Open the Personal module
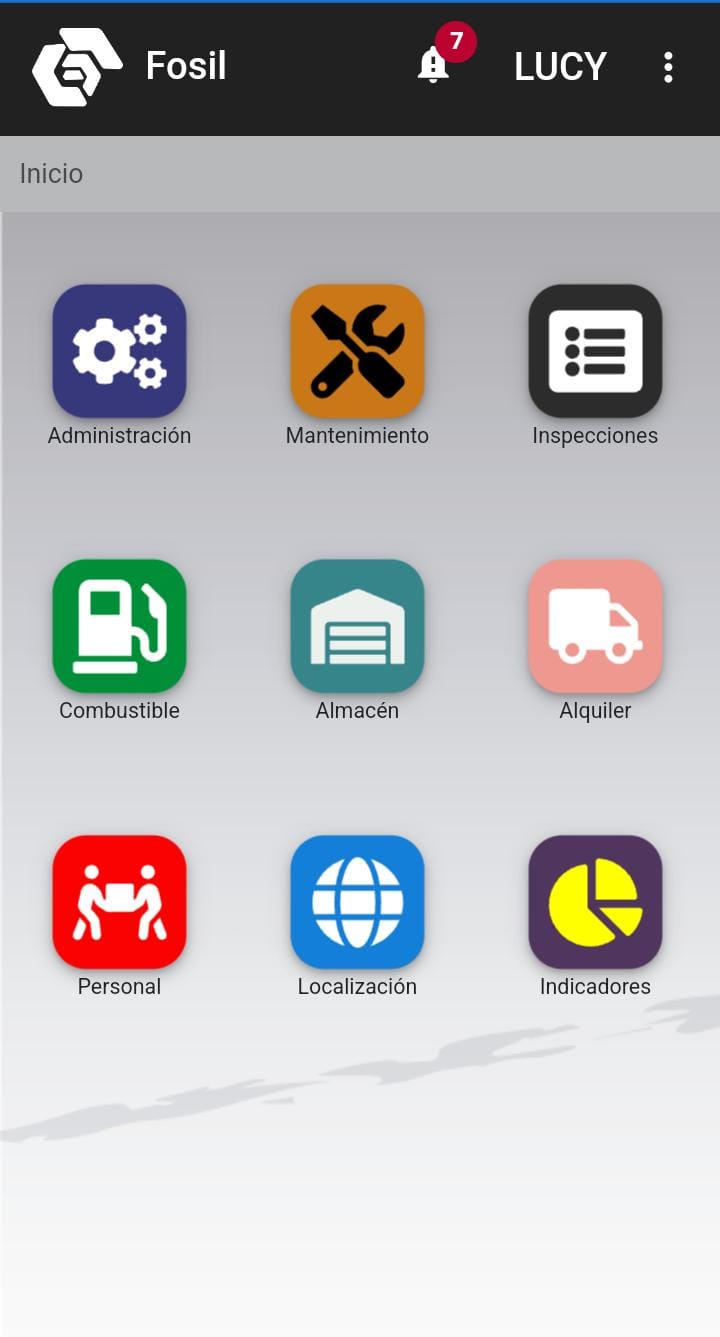 (x=119, y=902)
